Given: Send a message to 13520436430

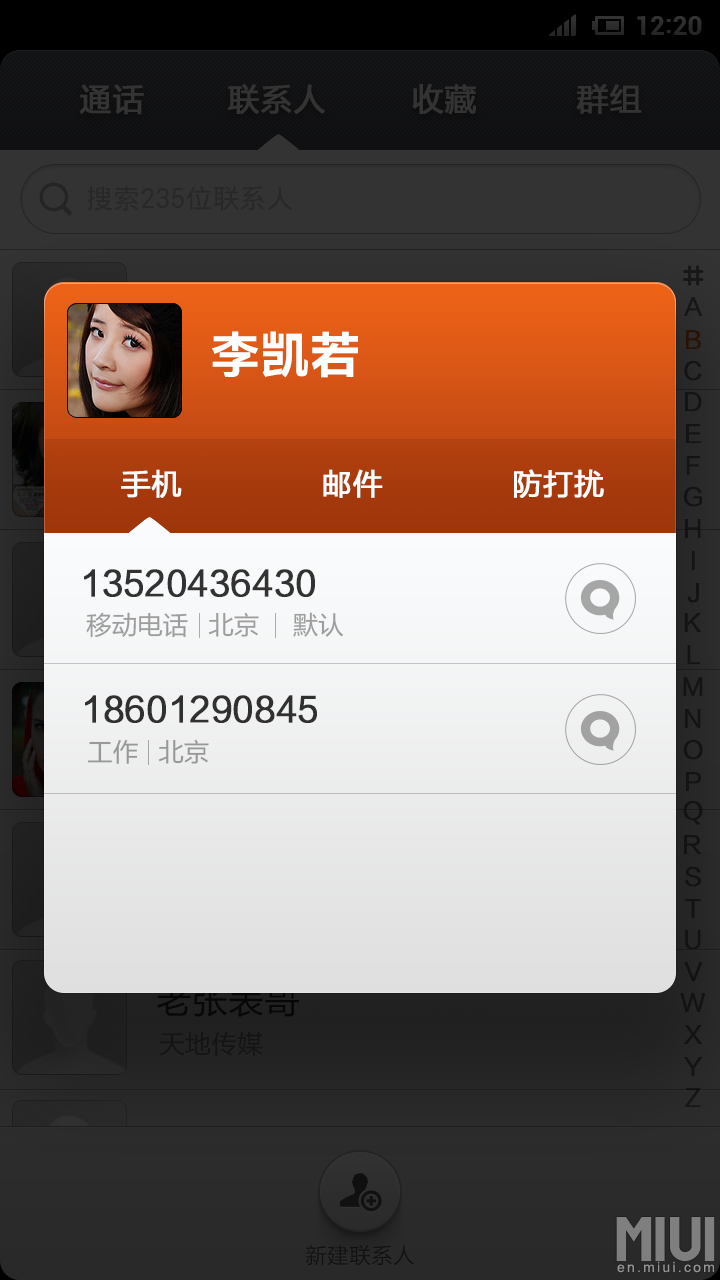Looking at the screenshot, I should 600,599.
